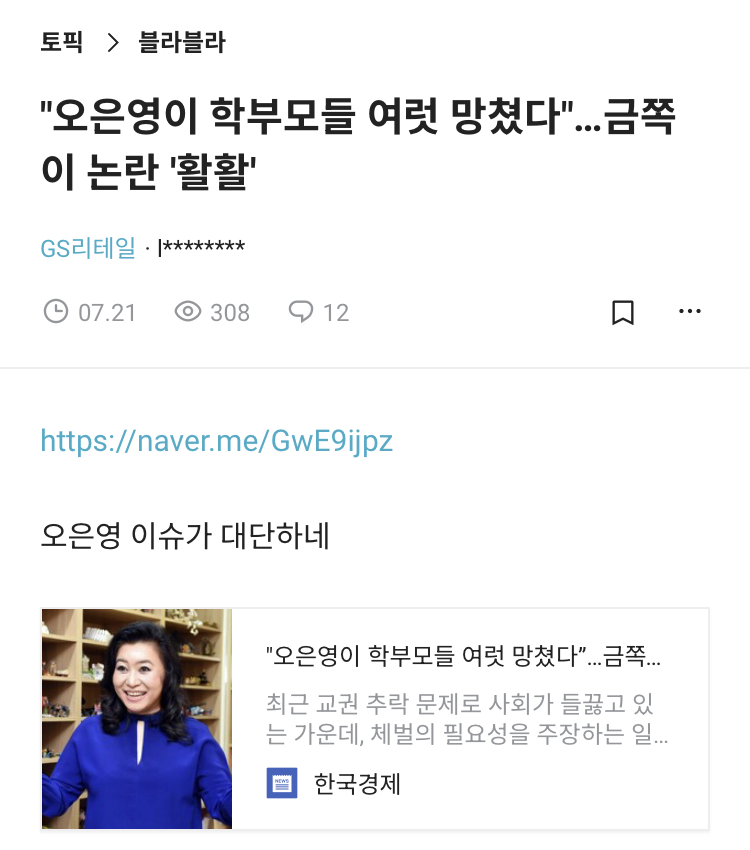750x850 pixels.
Task: Open the three-dot more options menu
Action: [x=690, y=312]
